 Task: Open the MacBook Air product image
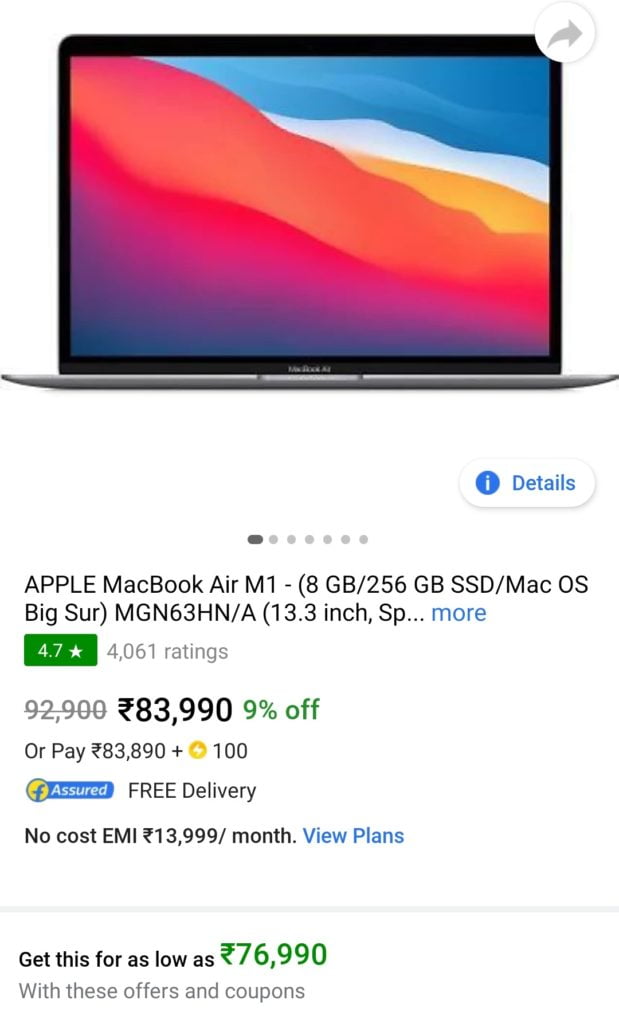click(x=310, y=211)
